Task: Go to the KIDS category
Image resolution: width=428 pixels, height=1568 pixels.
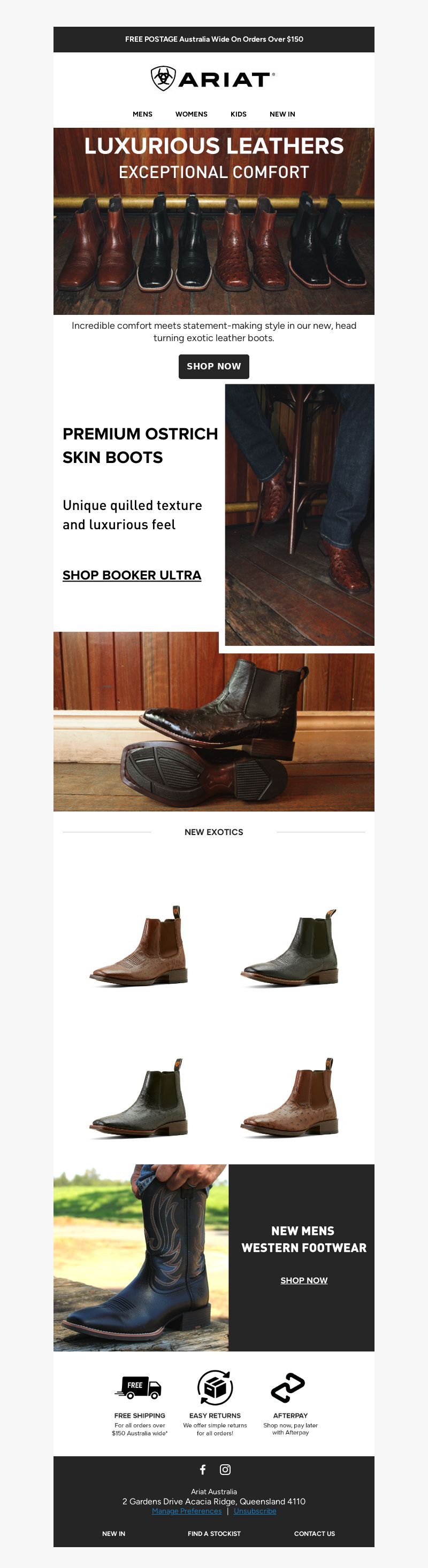Action: coord(238,114)
